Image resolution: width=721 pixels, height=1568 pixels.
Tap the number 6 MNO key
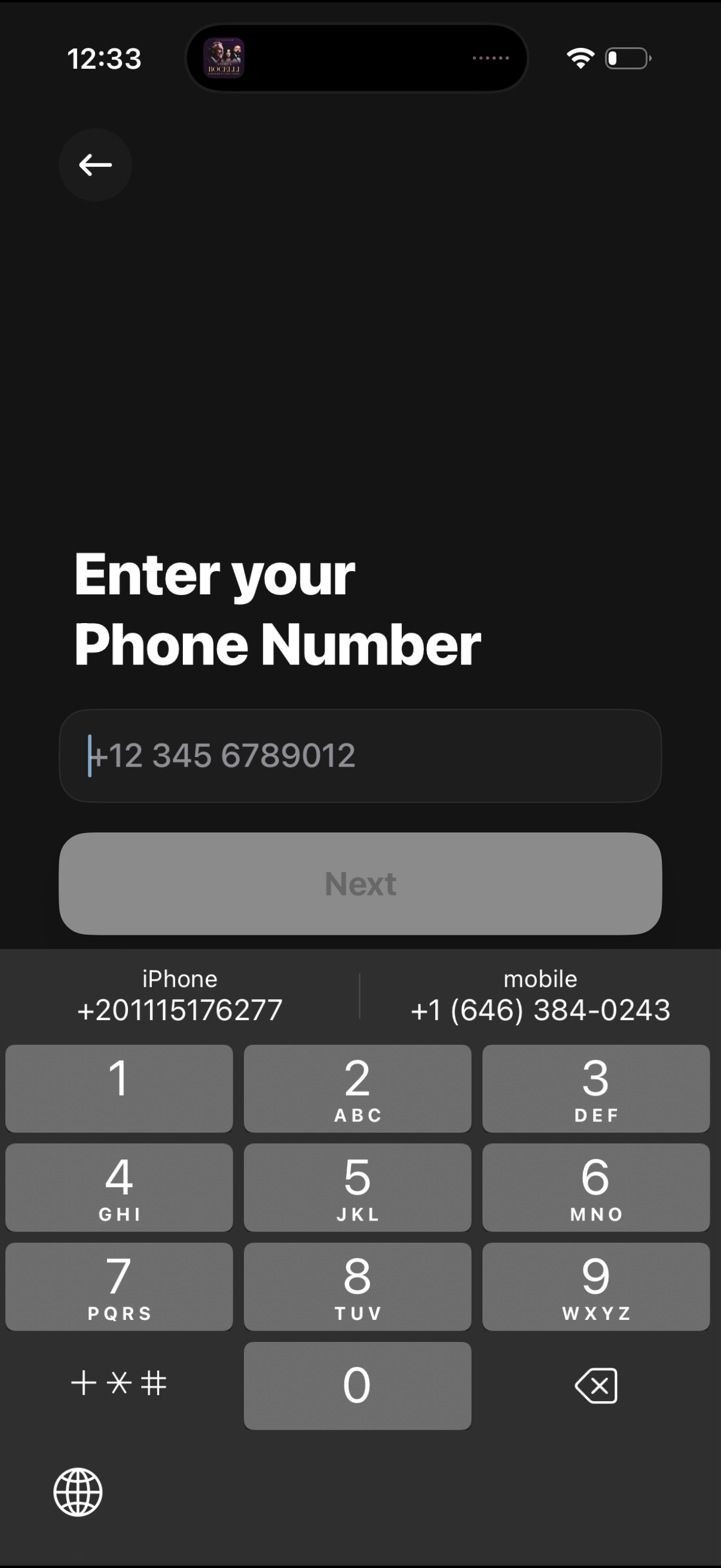(595, 1187)
